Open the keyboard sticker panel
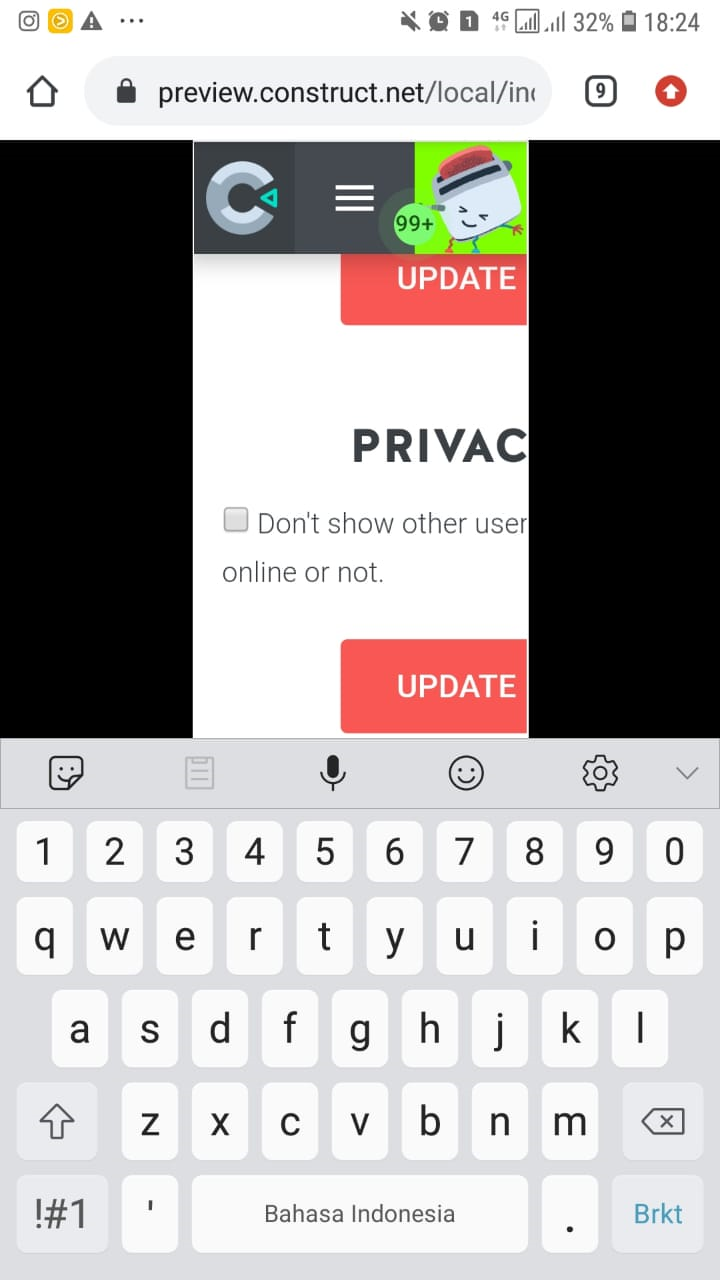Screen dimensions: 720x1280 tap(66, 773)
